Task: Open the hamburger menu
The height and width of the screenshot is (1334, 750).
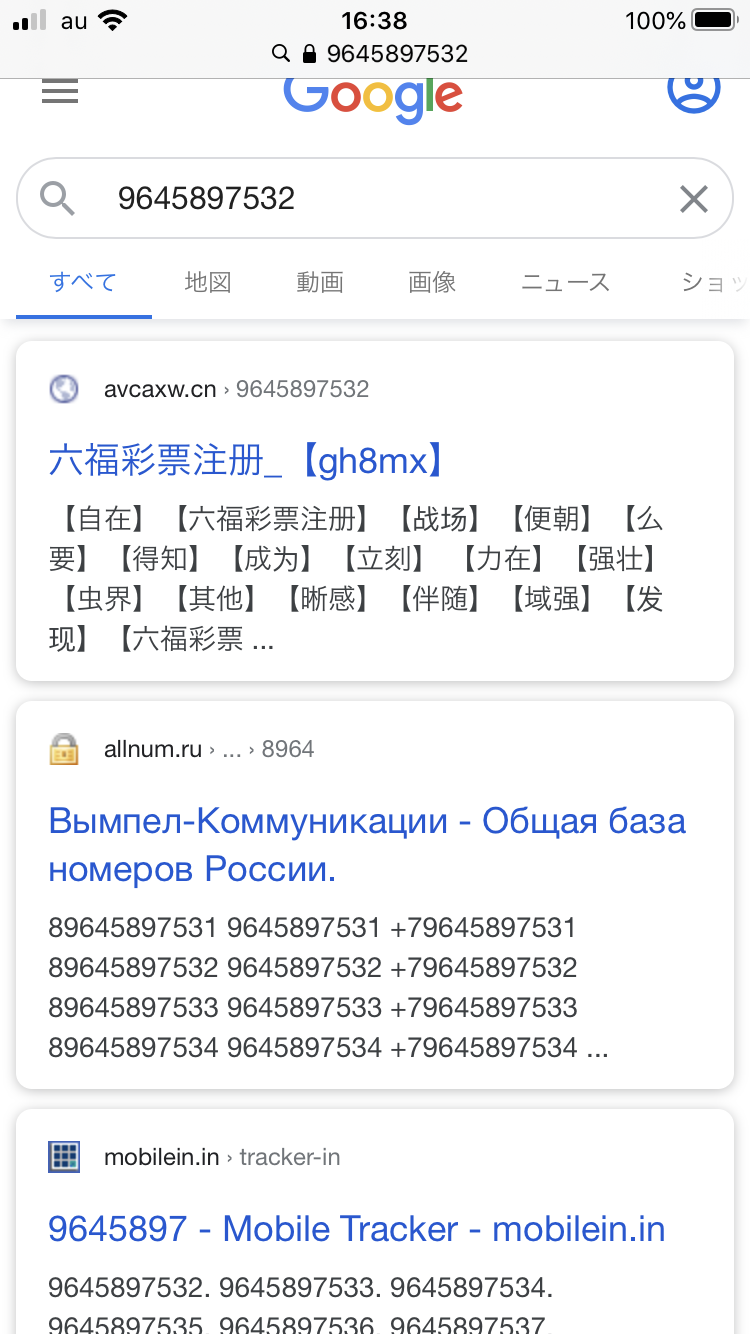Action: (x=60, y=92)
